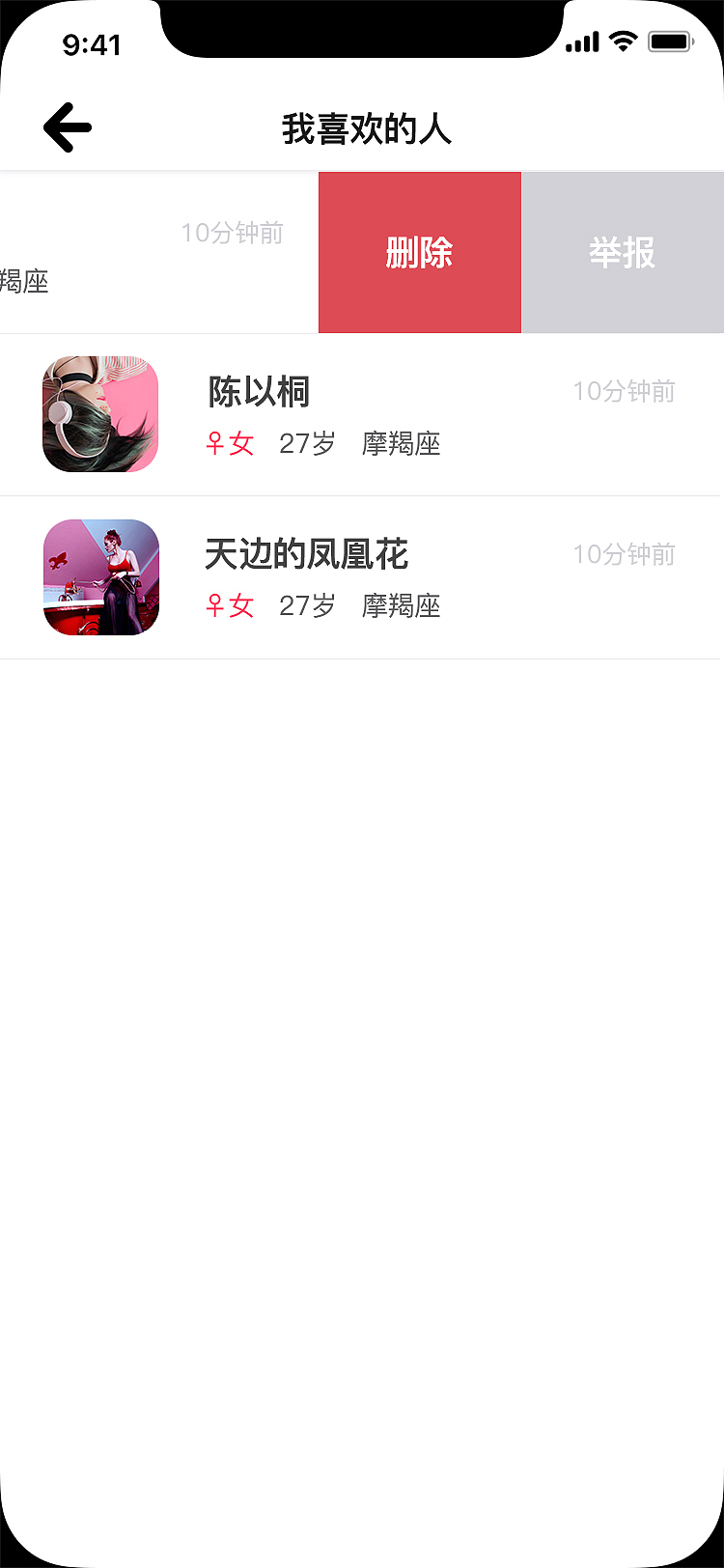724x1568 pixels.
Task: Open 天边的凤凰花's profile avatar
Action: [x=100, y=576]
